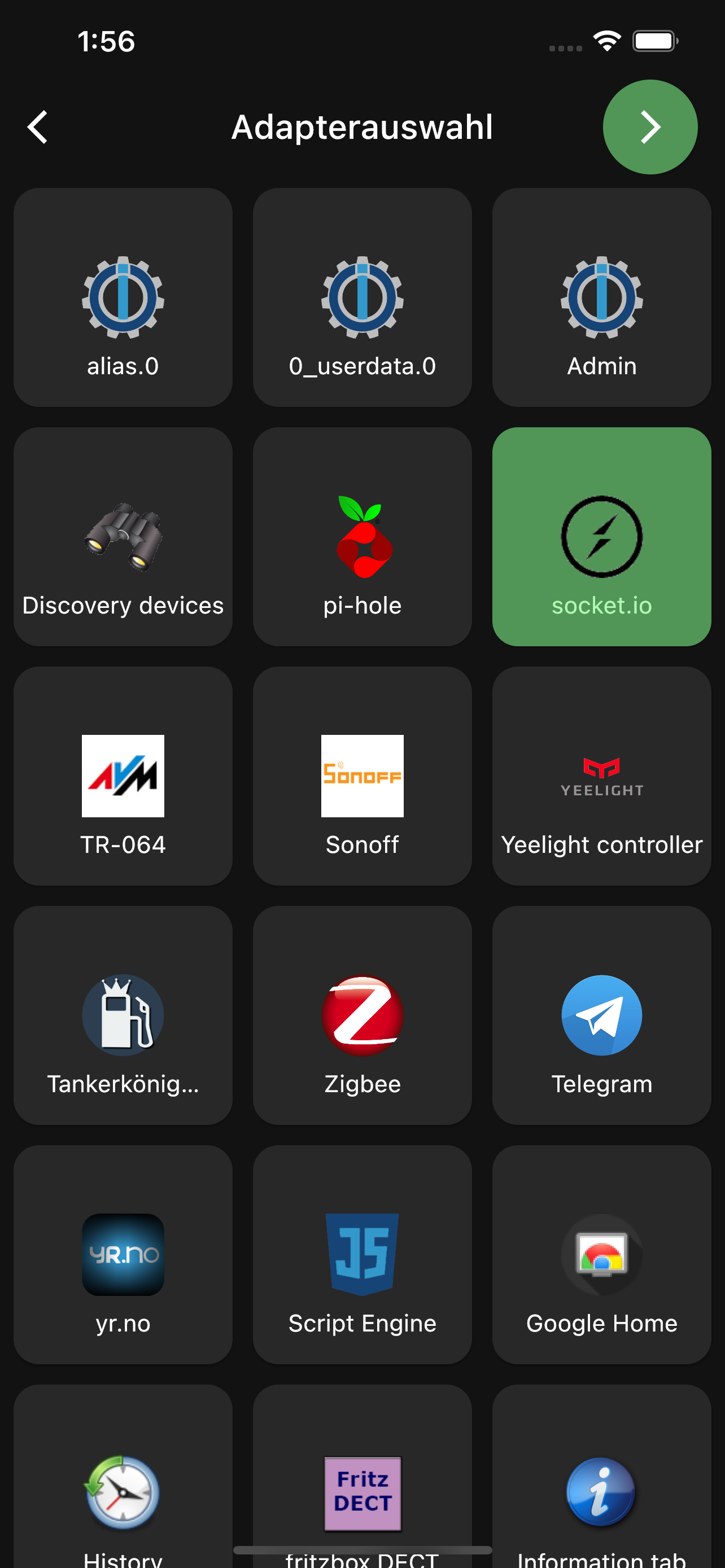725x1568 pixels.
Task: Choose the Sonoff adapter
Action: coord(362,776)
